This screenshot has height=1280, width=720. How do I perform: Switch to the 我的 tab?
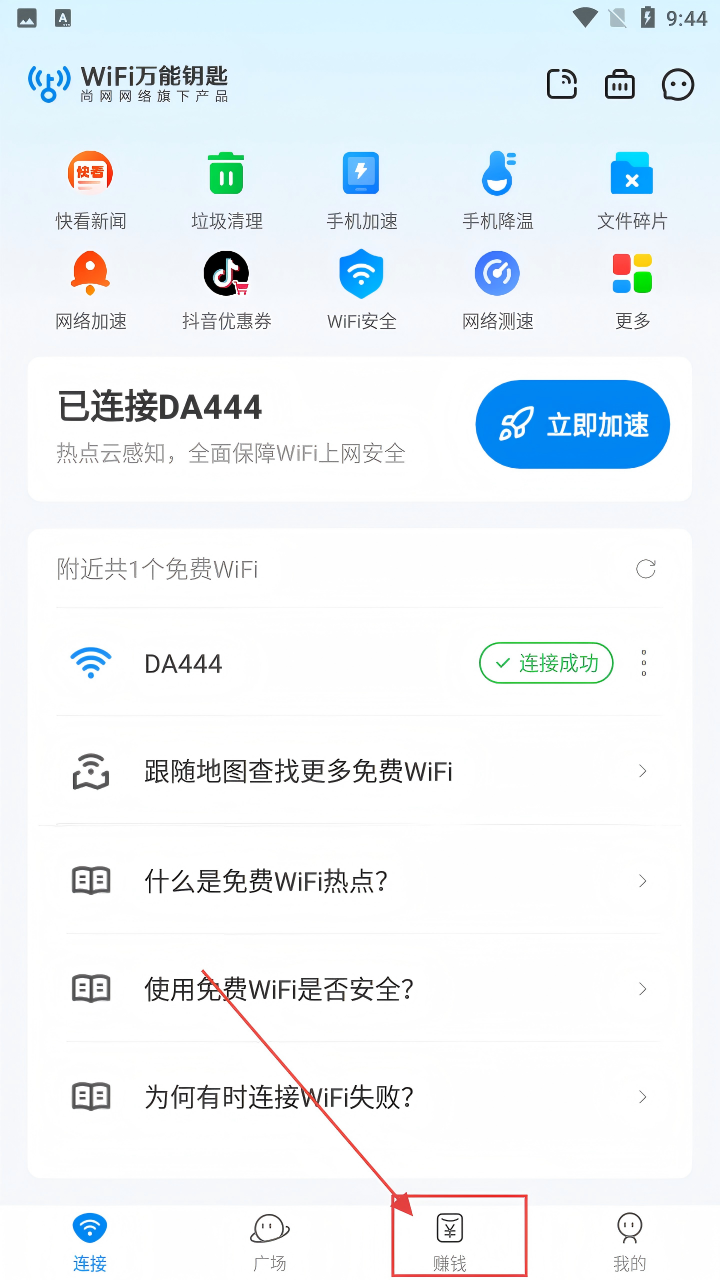pos(629,1241)
